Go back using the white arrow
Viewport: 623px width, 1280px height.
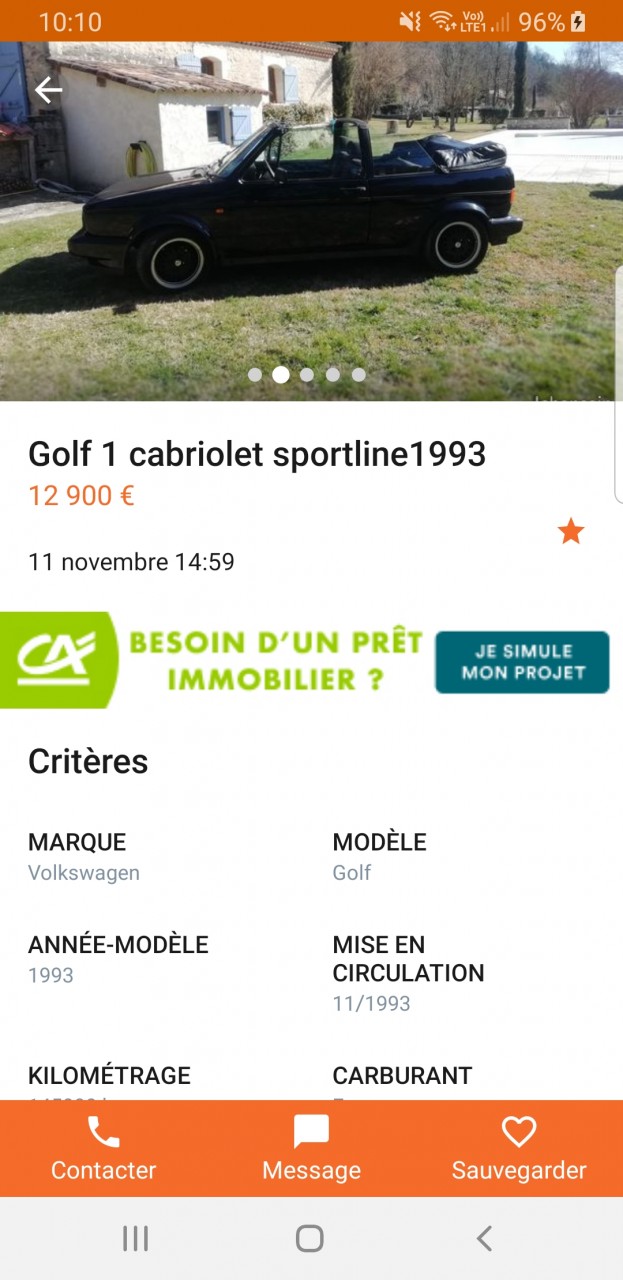pyautogui.click(x=48, y=90)
